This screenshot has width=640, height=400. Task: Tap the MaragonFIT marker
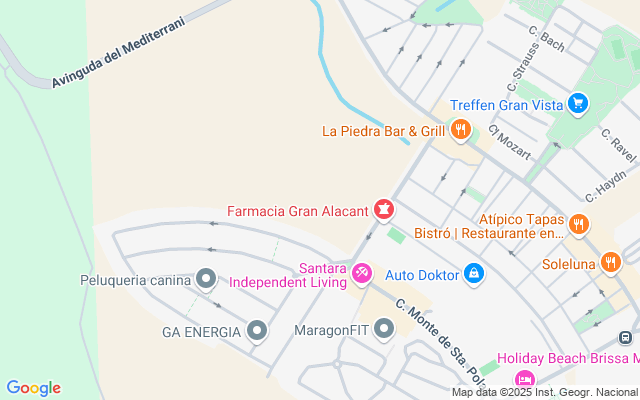pyautogui.click(x=385, y=328)
